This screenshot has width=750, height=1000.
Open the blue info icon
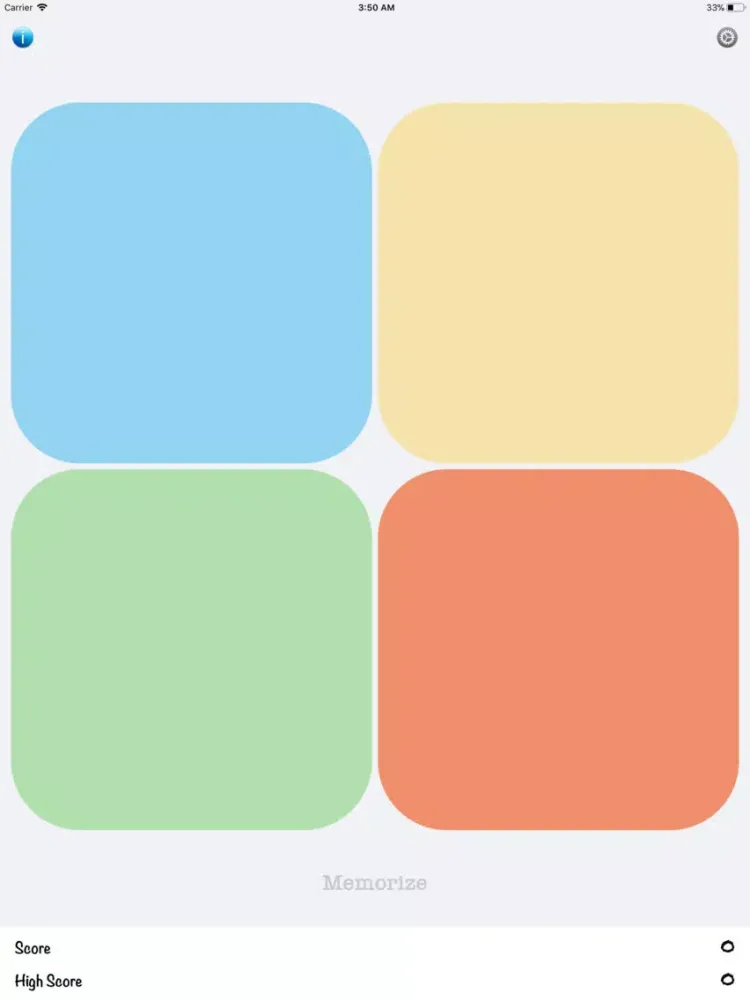(23, 38)
